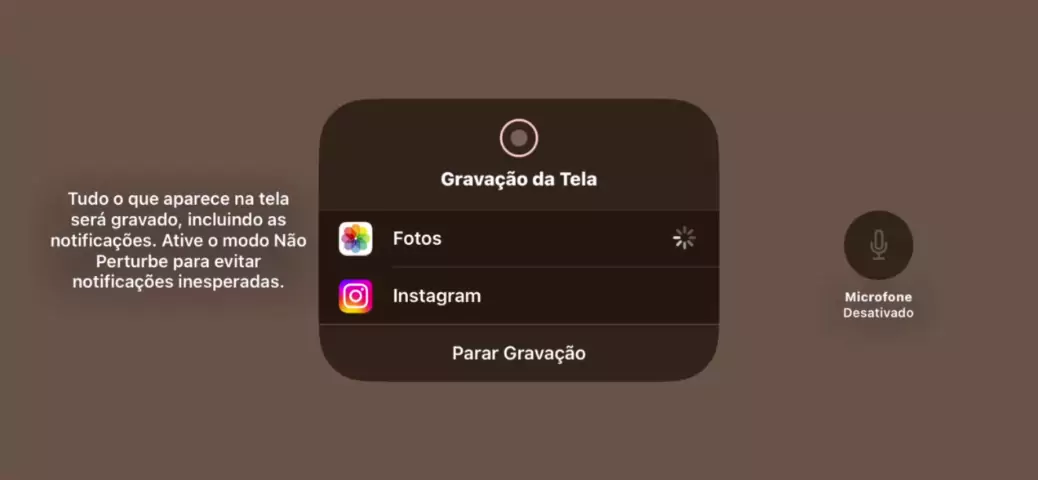
Task: Select Fotos as the recording destination
Action: pos(517,239)
